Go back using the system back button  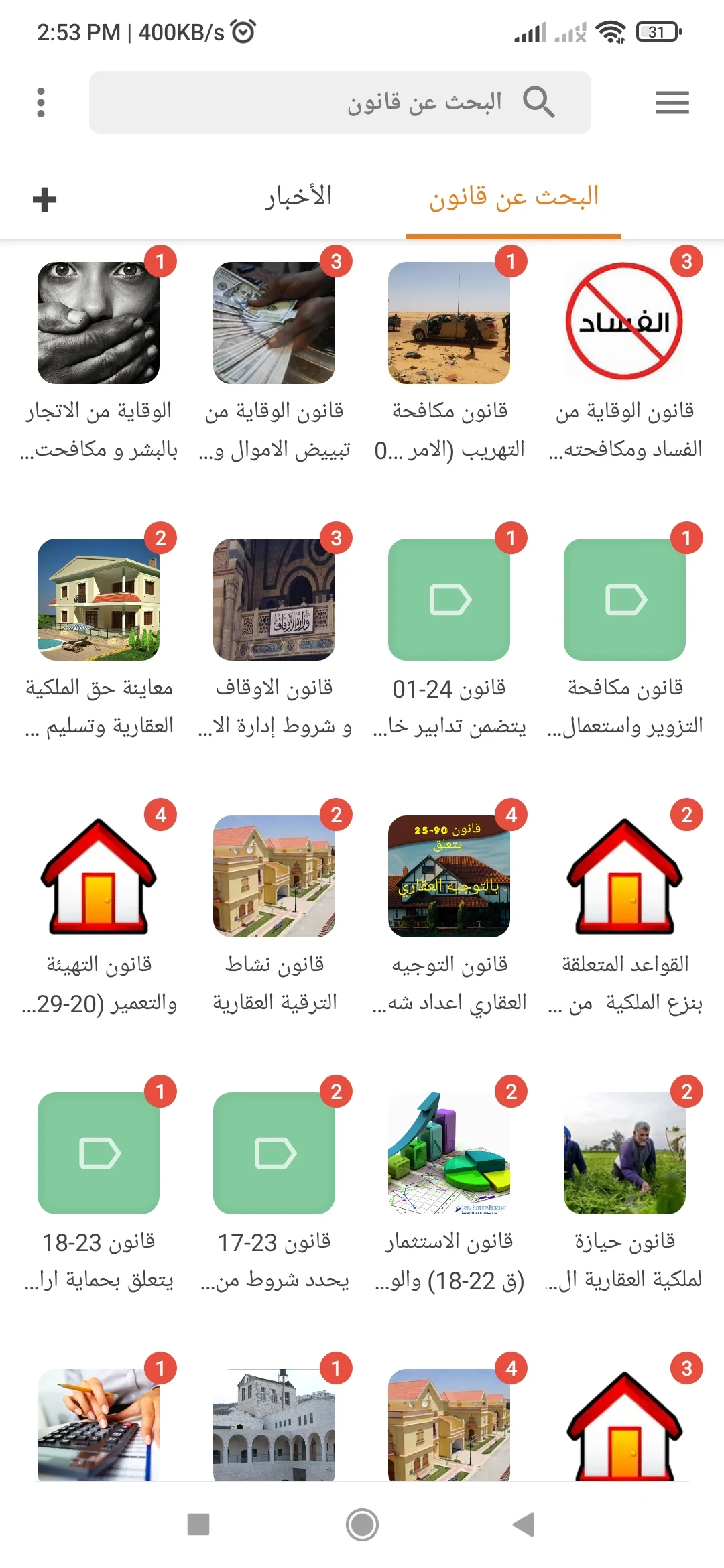(524, 1524)
